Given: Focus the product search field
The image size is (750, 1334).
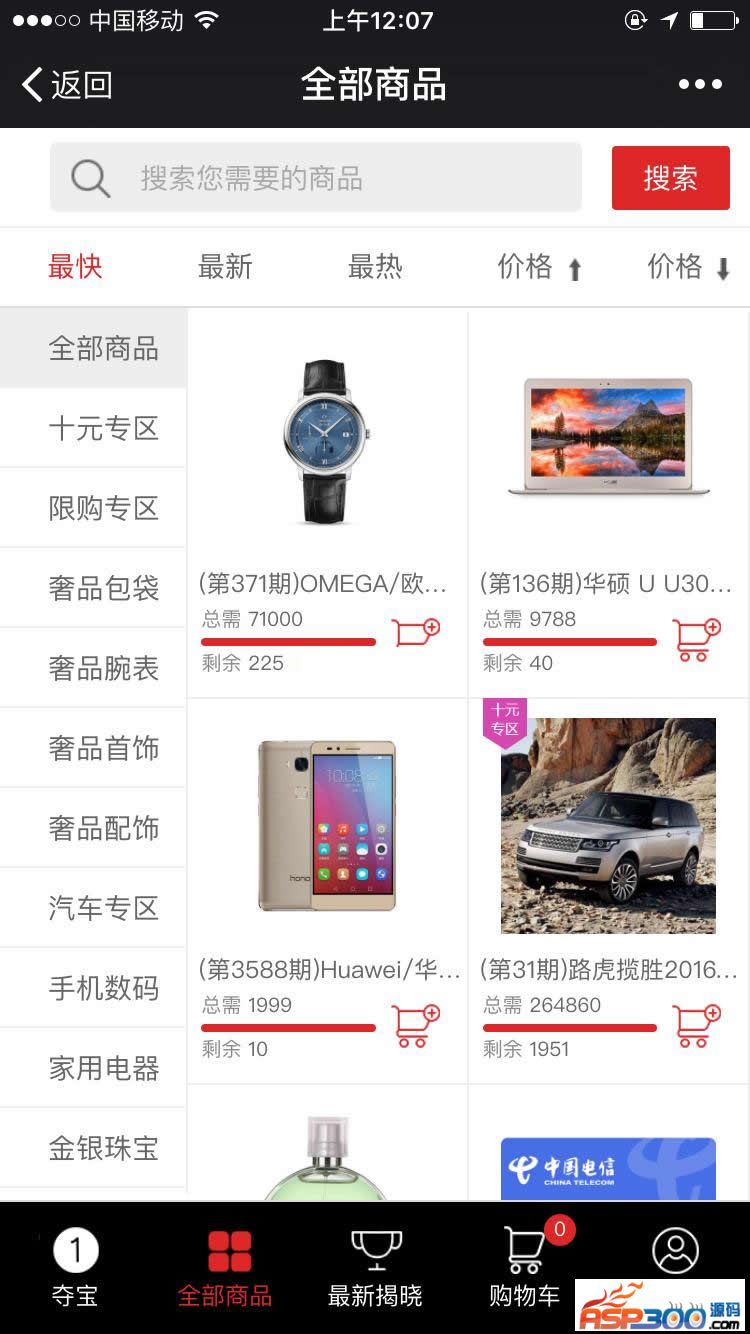Looking at the screenshot, I should point(330,178).
